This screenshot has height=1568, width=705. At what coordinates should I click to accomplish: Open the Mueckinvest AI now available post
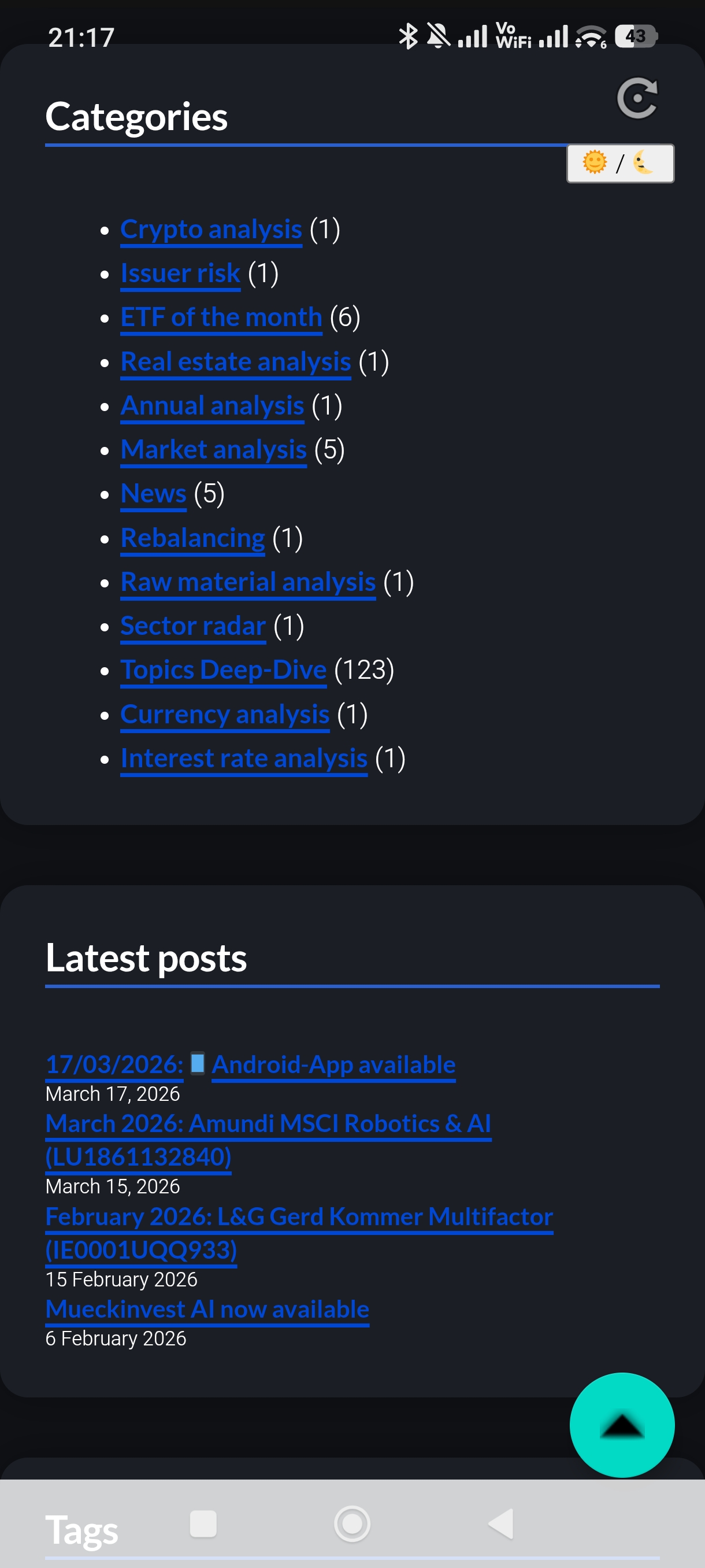point(207,1310)
